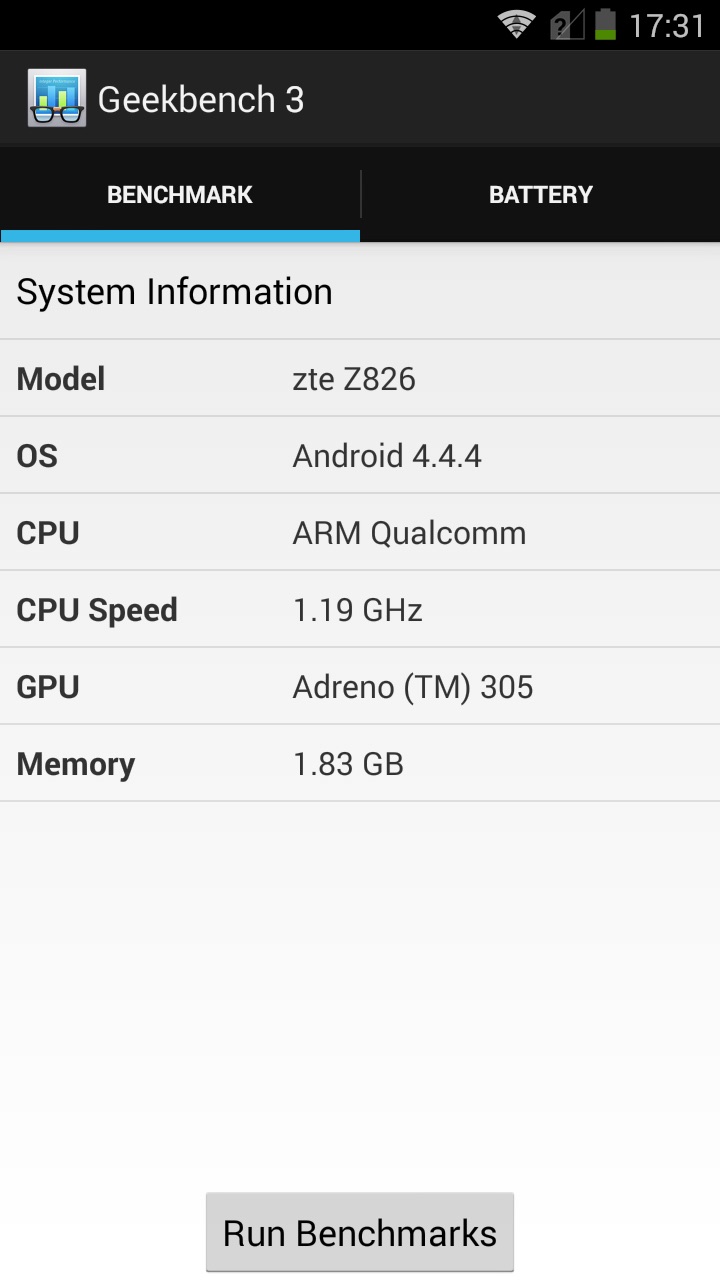
Task: Tap the Run Benchmarks button
Action: 360,1233
